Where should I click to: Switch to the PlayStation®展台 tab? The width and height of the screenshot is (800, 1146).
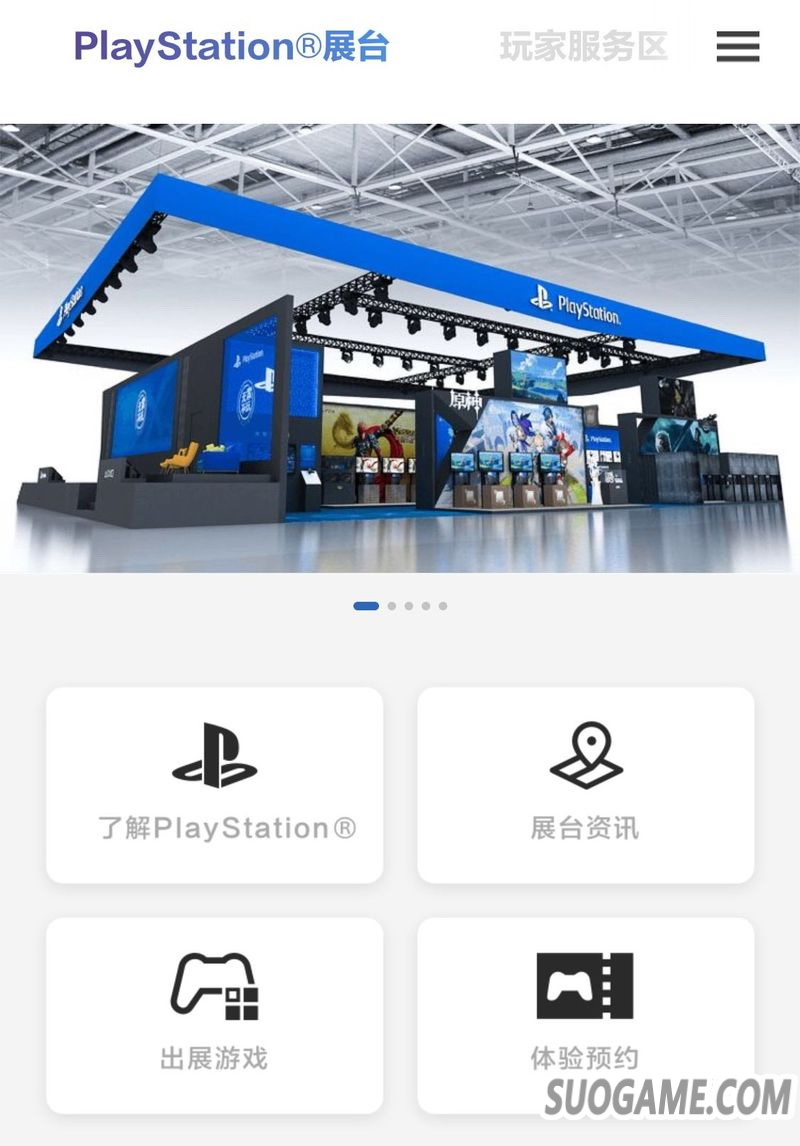231,47
